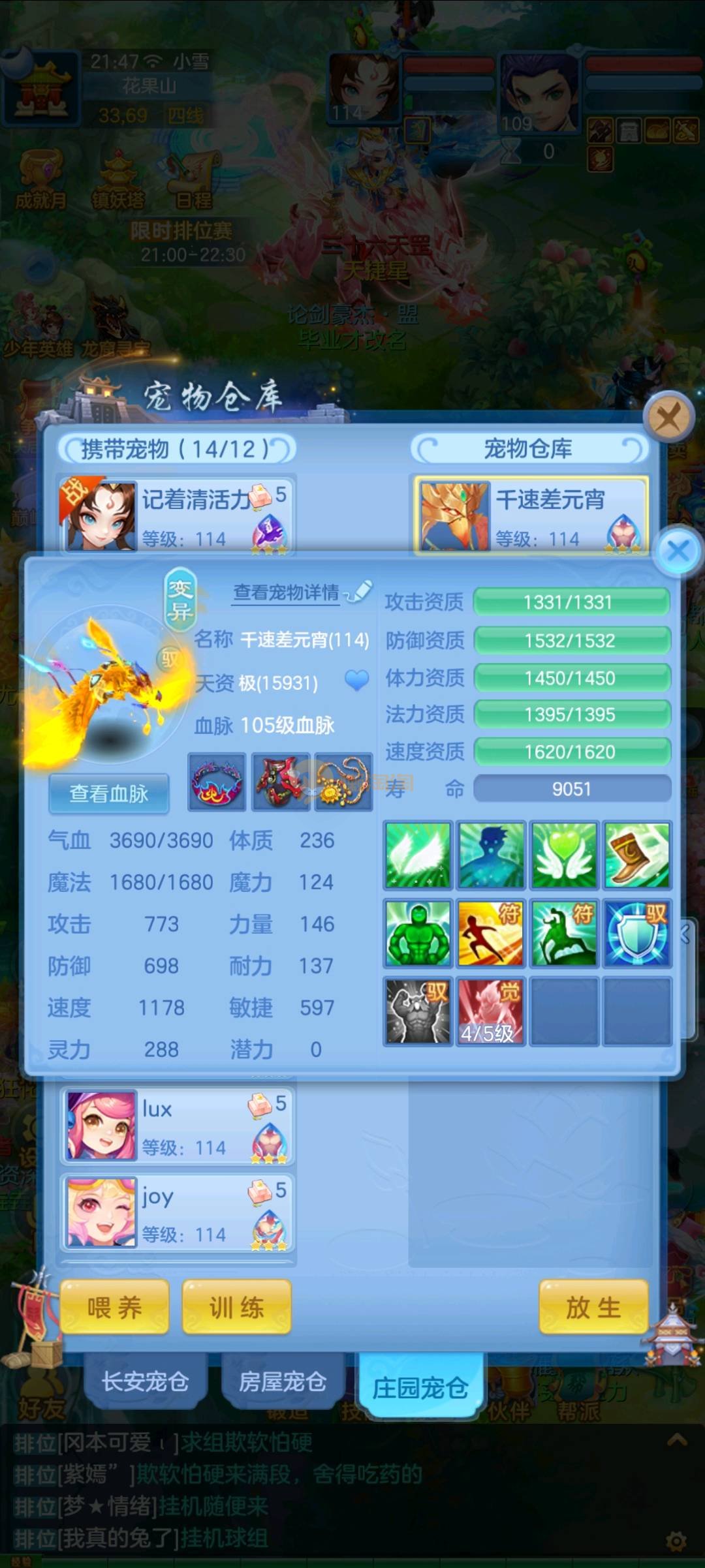Tap the blue heart beside 天资

[356, 680]
